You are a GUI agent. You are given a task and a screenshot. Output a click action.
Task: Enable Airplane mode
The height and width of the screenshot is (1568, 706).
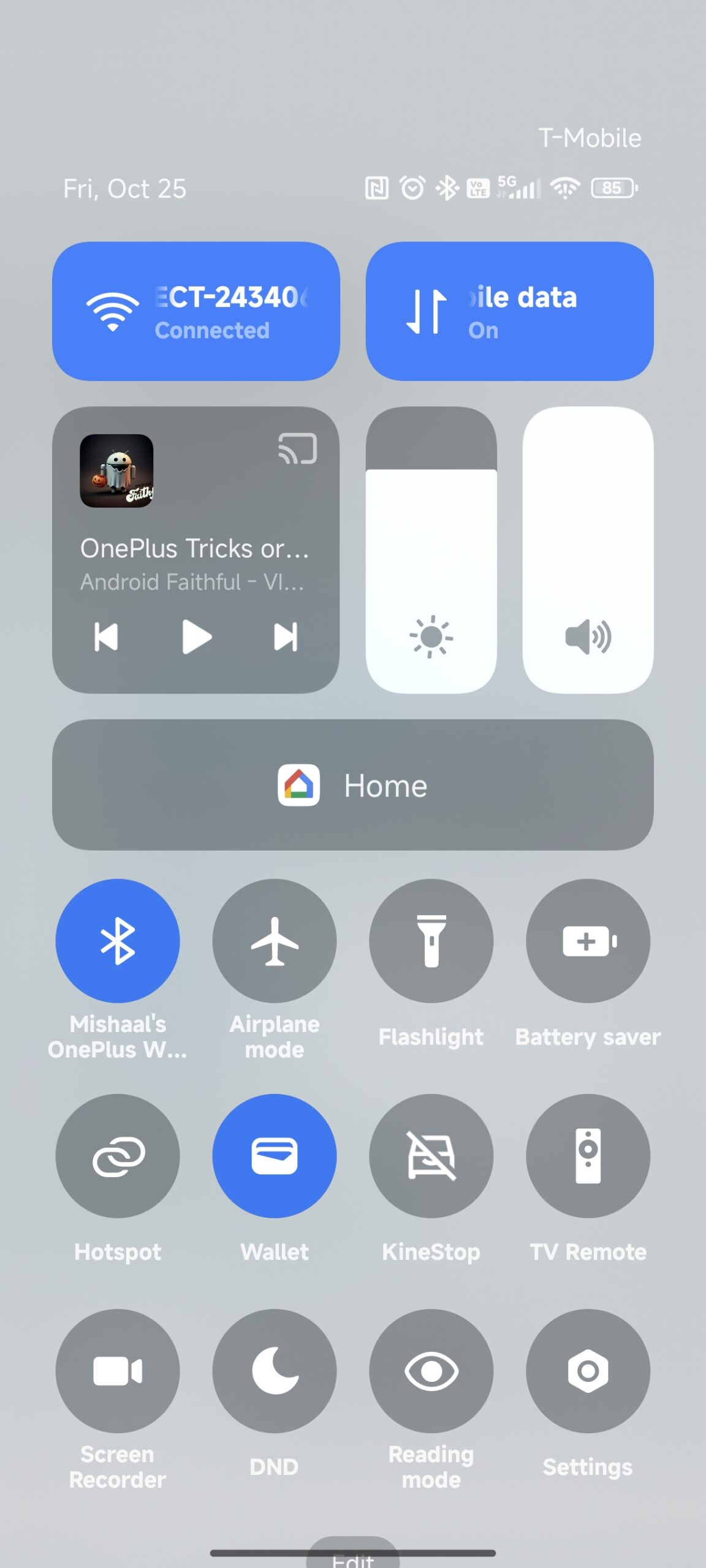[275, 941]
